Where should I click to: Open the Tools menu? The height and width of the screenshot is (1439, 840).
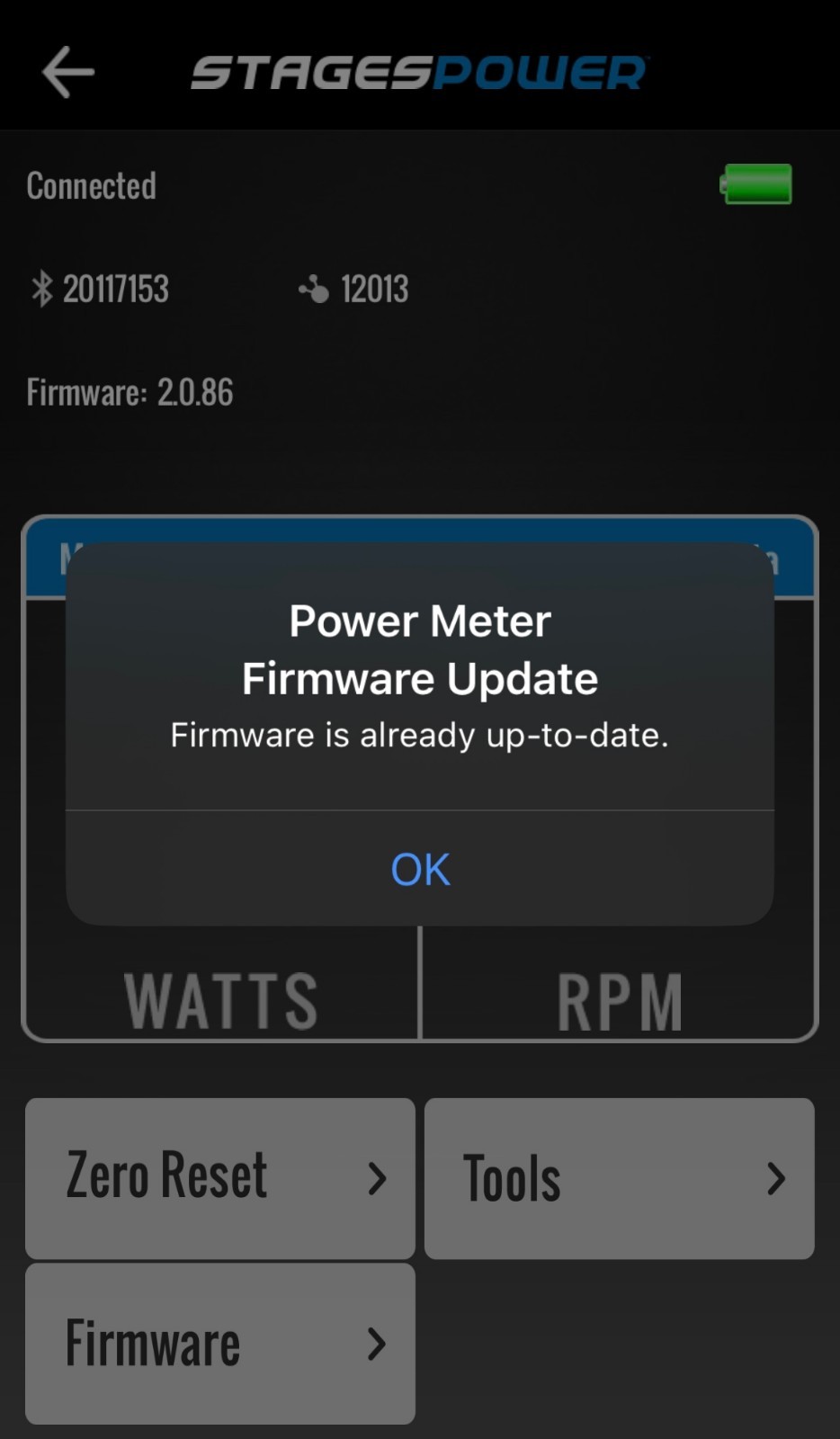point(619,1177)
